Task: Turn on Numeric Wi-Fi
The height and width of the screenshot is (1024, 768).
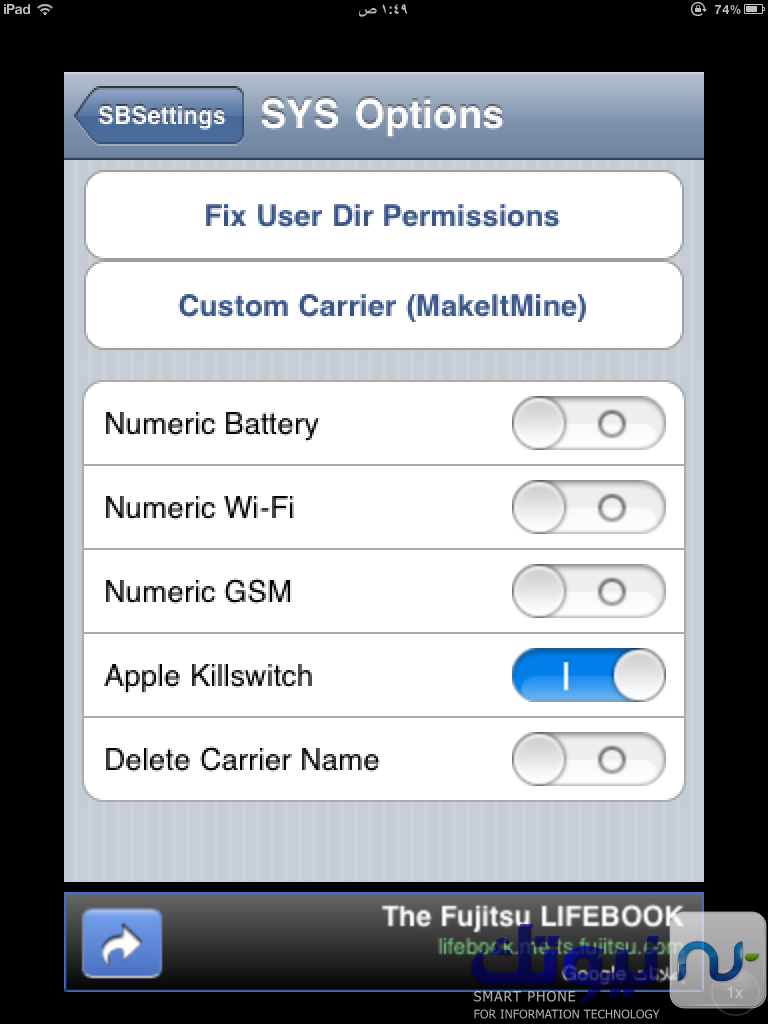Action: (x=588, y=508)
